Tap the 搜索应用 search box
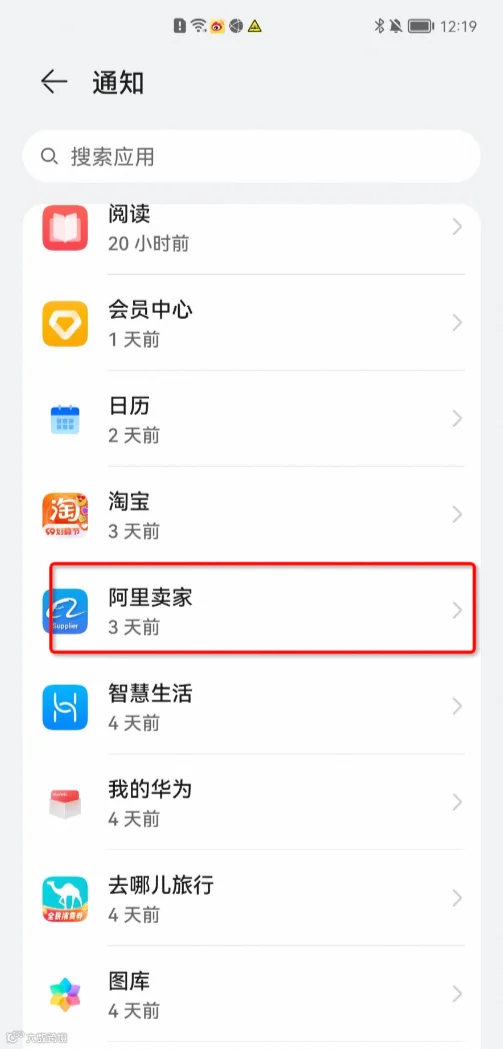Viewport: 503px width, 1049px height. pyautogui.click(x=252, y=157)
